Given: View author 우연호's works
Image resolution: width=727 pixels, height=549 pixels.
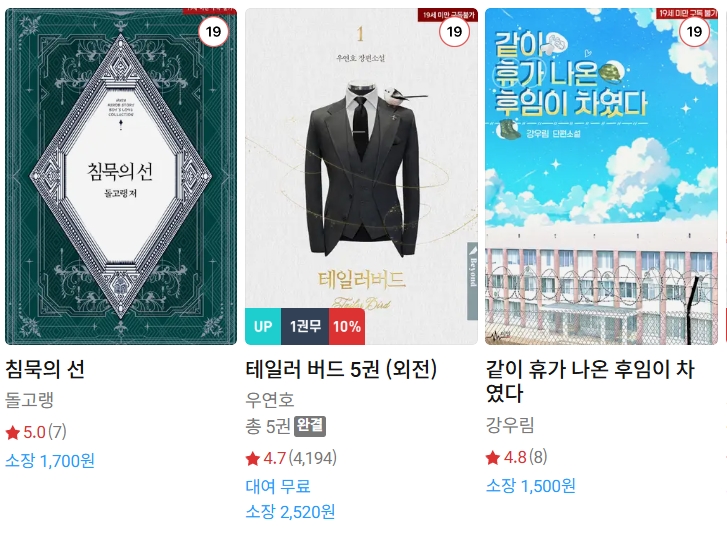Looking at the screenshot, I should click(270, 400).
